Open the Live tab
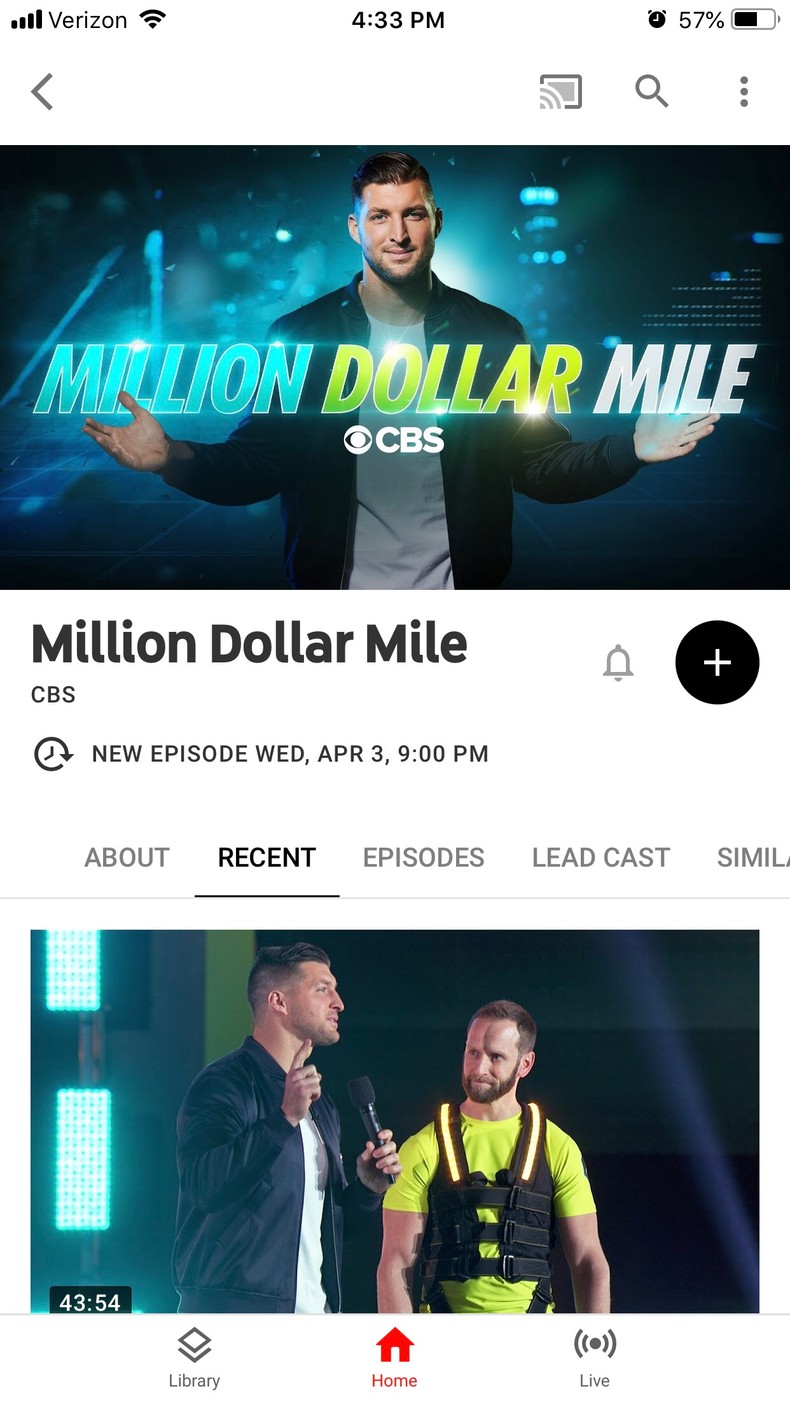 pos(594,1358)
